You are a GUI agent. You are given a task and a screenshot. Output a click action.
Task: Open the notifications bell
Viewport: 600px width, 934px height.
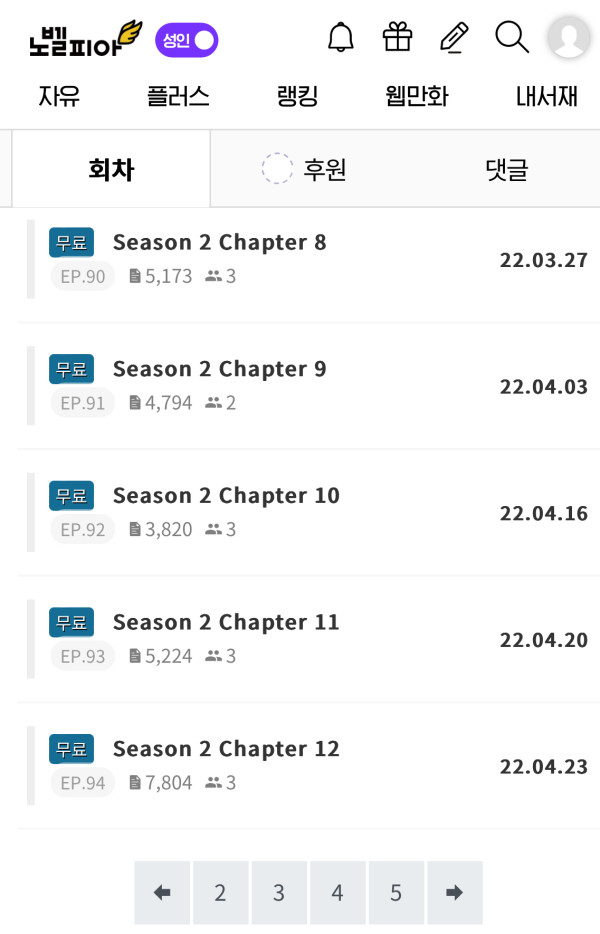pyautogui.click(x=341, y=38)
